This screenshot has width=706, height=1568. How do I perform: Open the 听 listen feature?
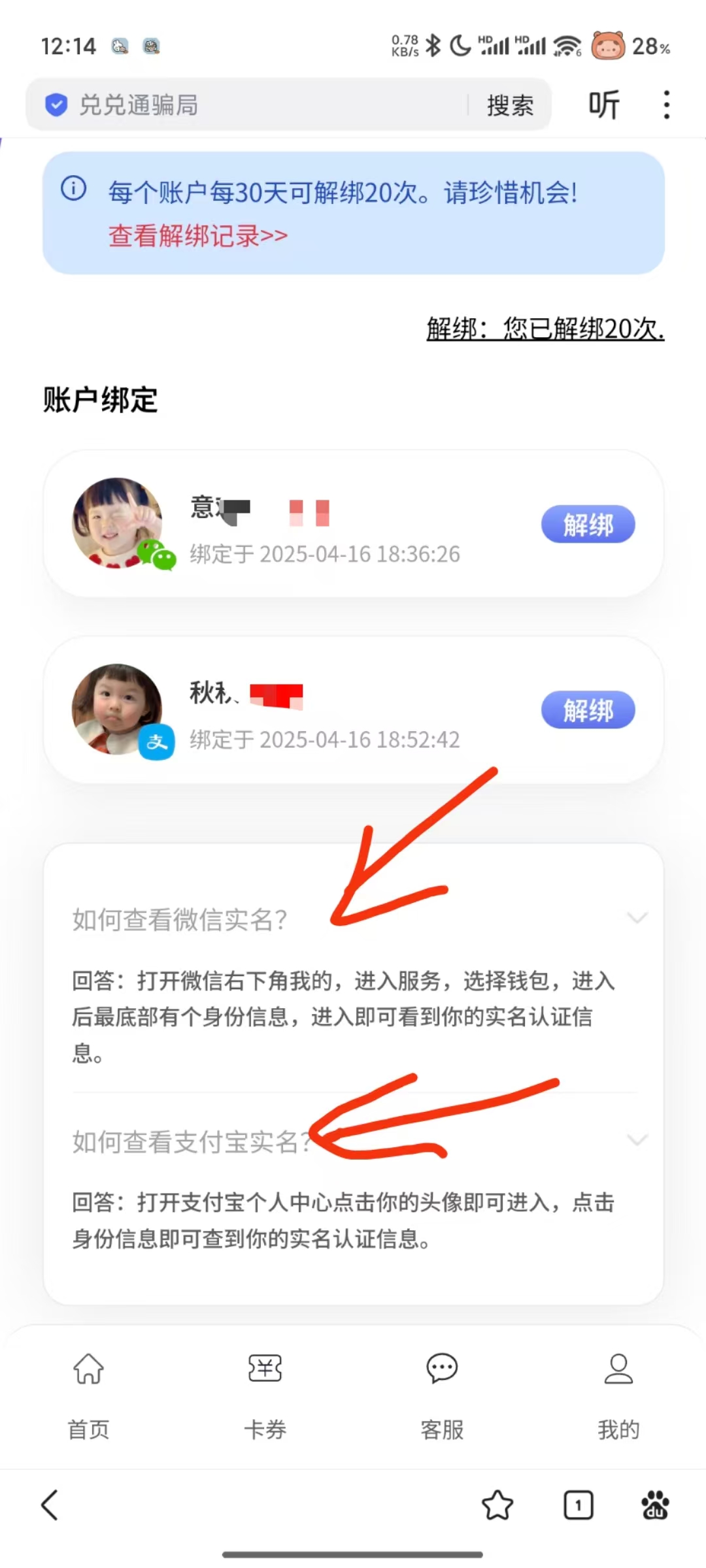603,105
